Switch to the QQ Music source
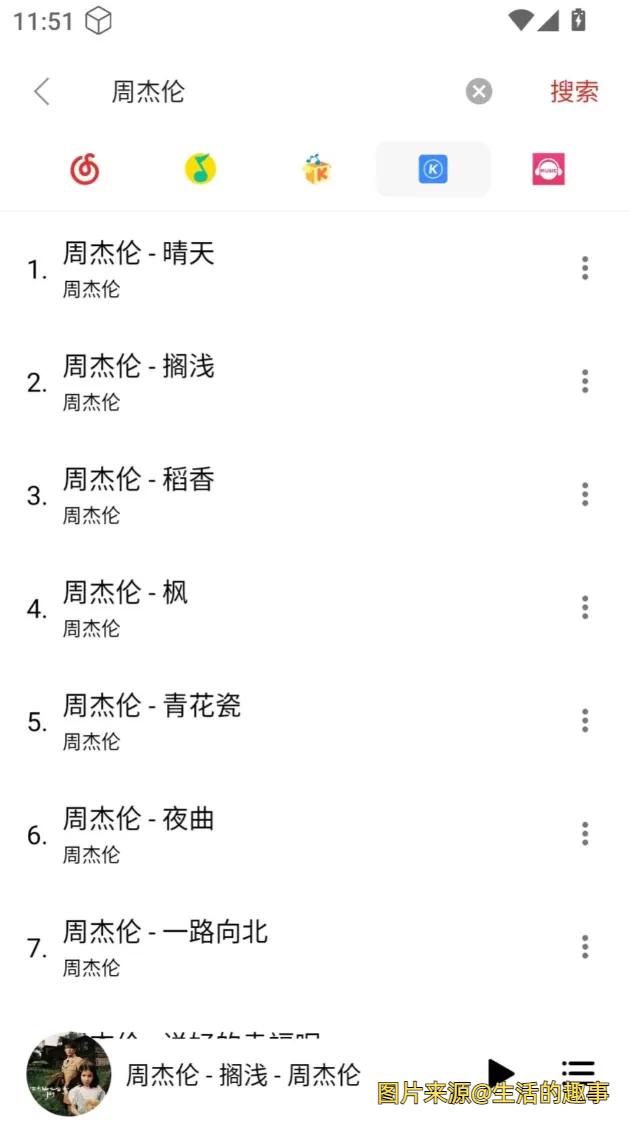 200,170
